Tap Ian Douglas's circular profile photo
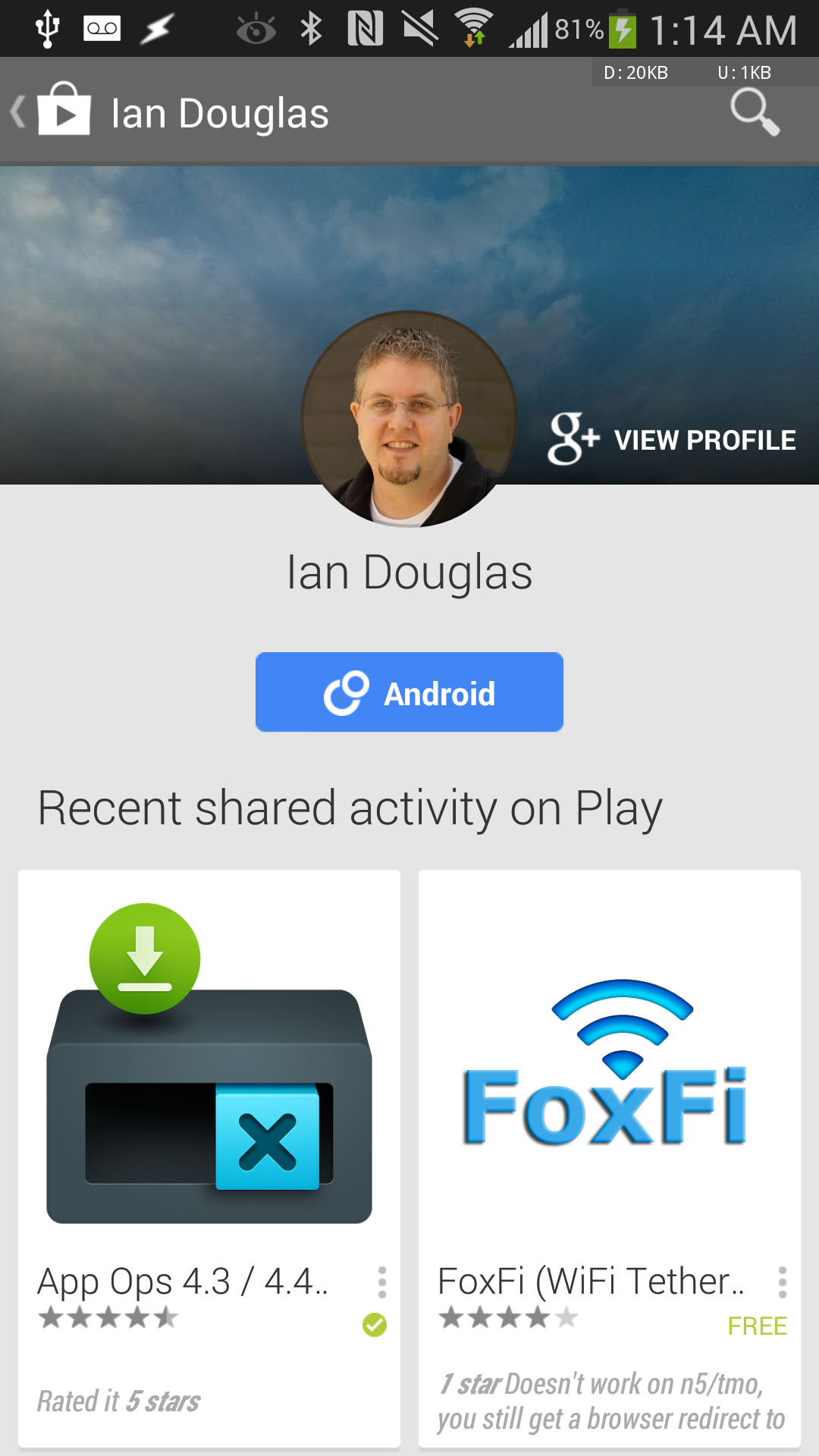819x1456 pixels. (409, 419)
